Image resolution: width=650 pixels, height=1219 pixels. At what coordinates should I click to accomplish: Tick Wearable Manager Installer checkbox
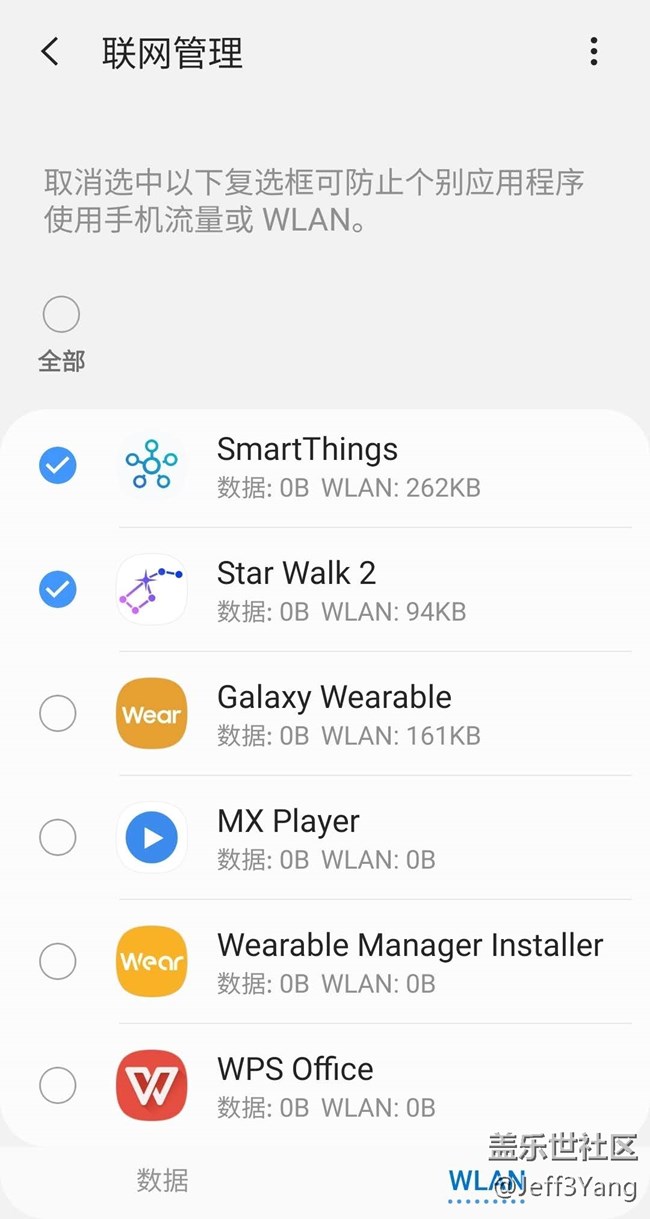(x=57, y=962)
